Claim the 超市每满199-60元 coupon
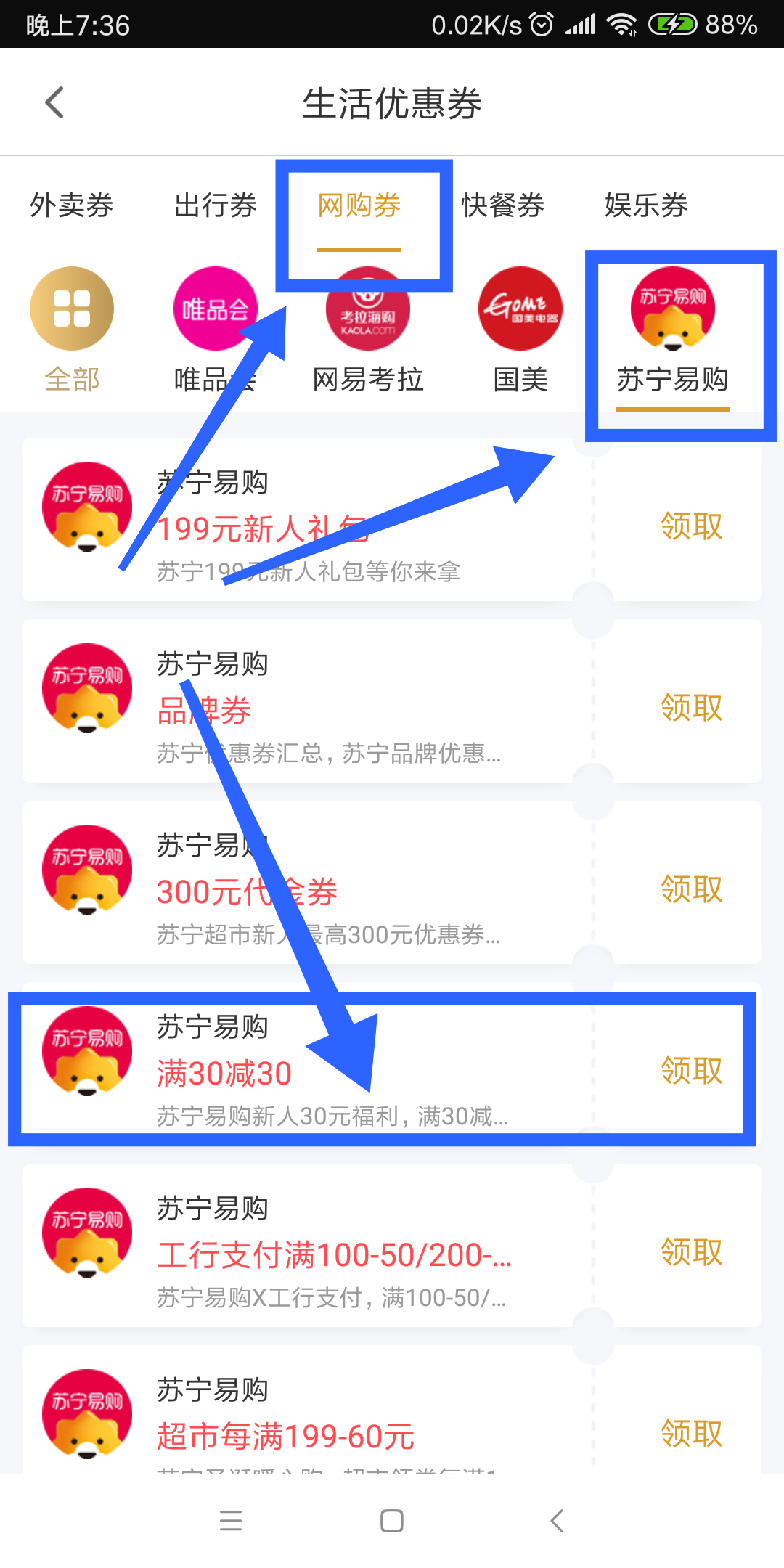784x1568 pixels. click(691, 1434)
